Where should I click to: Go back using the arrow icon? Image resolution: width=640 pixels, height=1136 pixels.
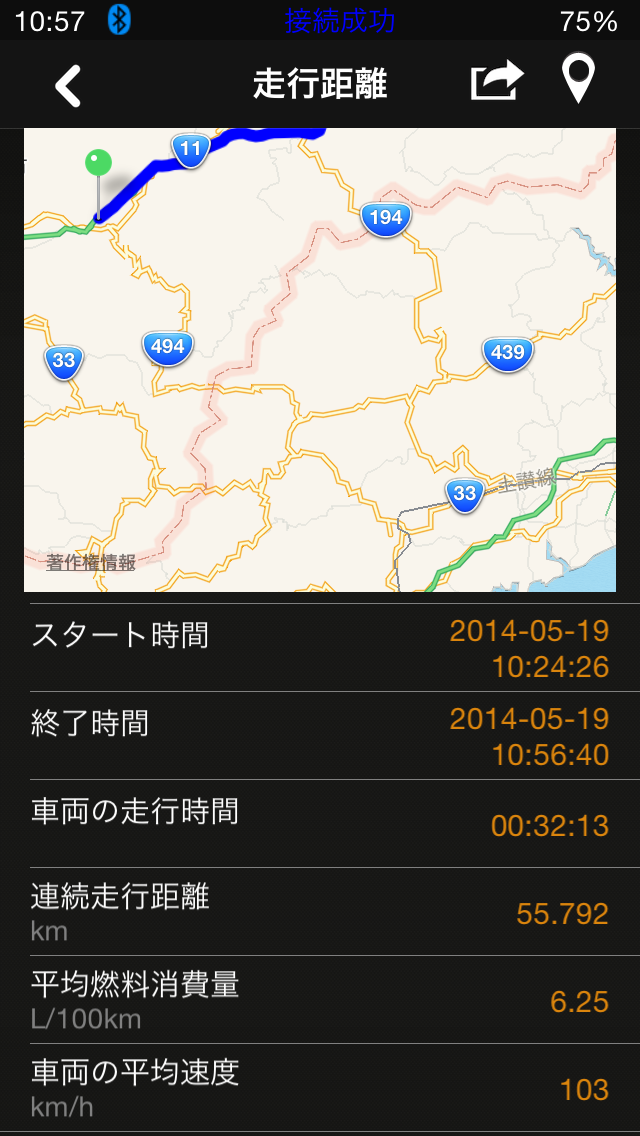click(x=68, y=86)
